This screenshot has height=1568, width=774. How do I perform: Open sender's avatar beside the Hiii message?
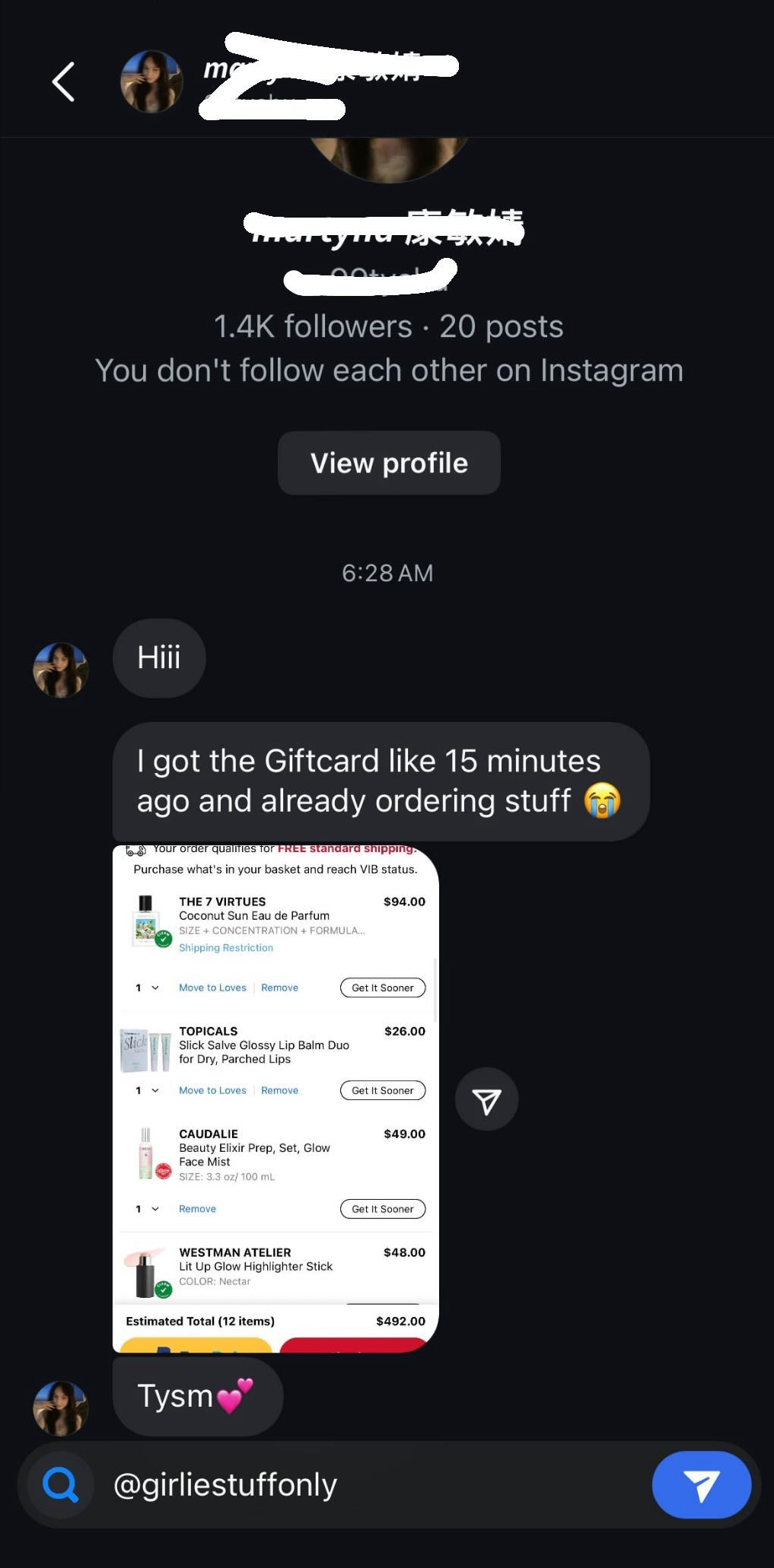pyautogui.click(x=61, y=670)
